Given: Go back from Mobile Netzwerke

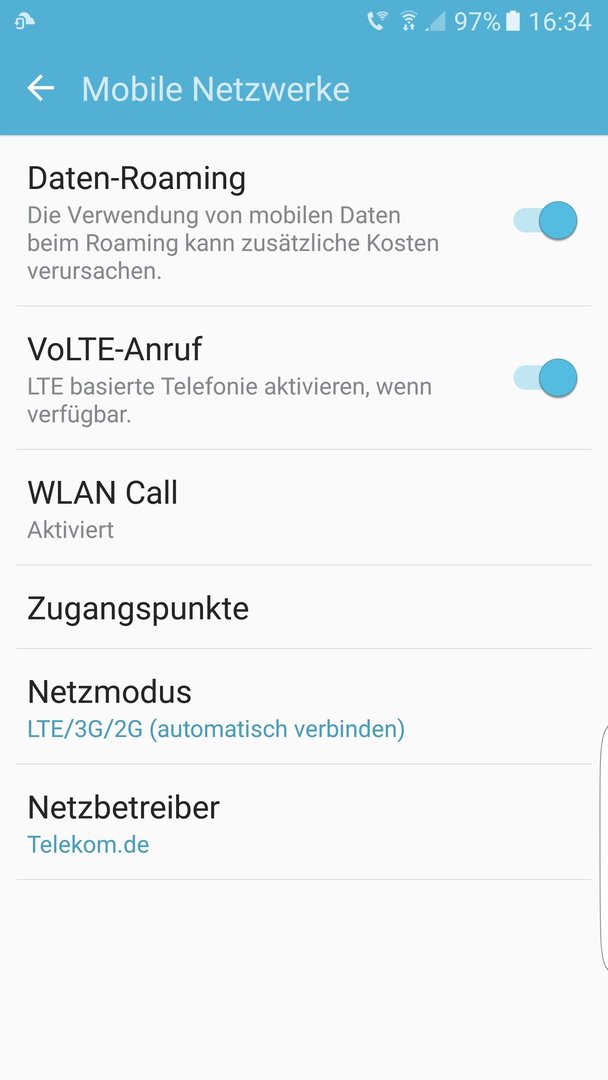Looking at the screenshot, I should click(41, 88).
